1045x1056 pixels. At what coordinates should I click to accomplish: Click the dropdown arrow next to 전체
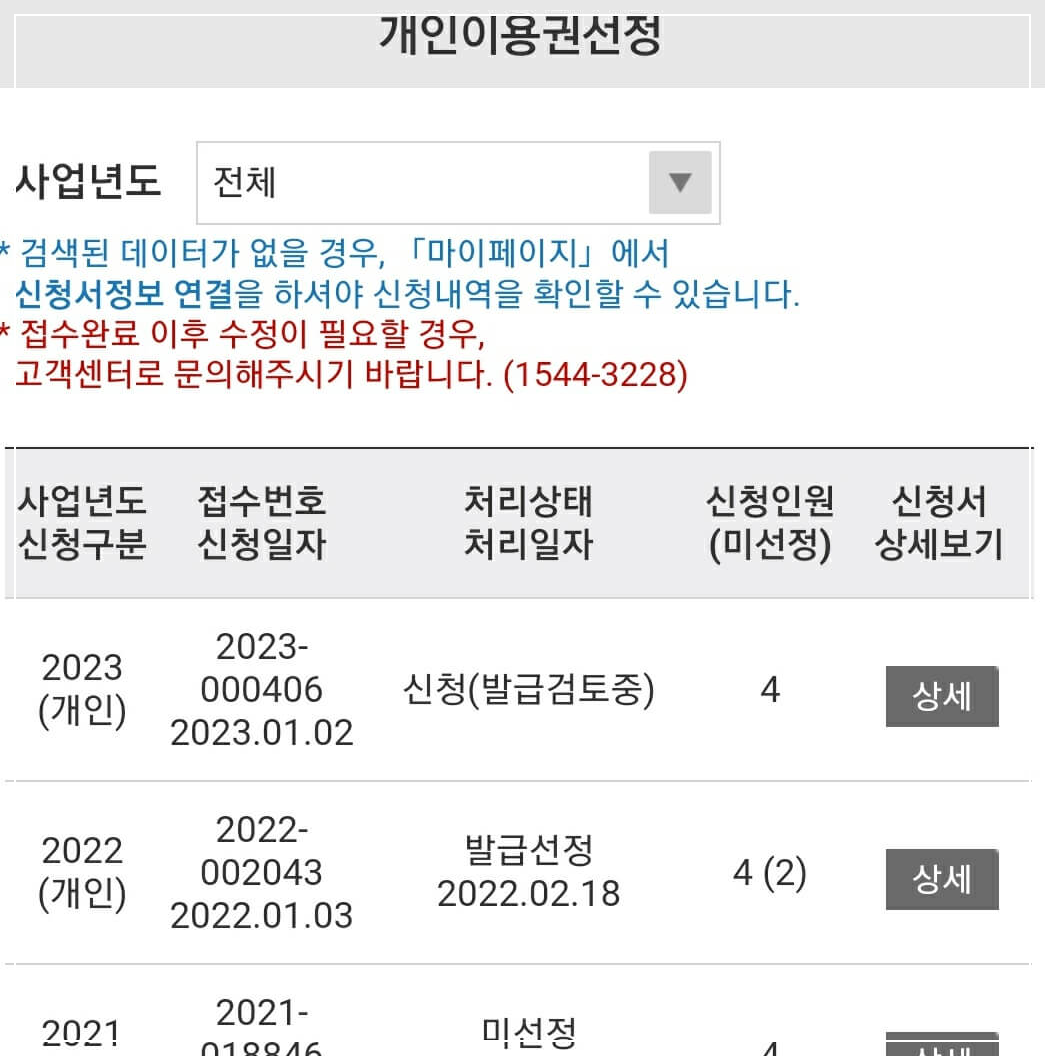[x=681, y=184]
